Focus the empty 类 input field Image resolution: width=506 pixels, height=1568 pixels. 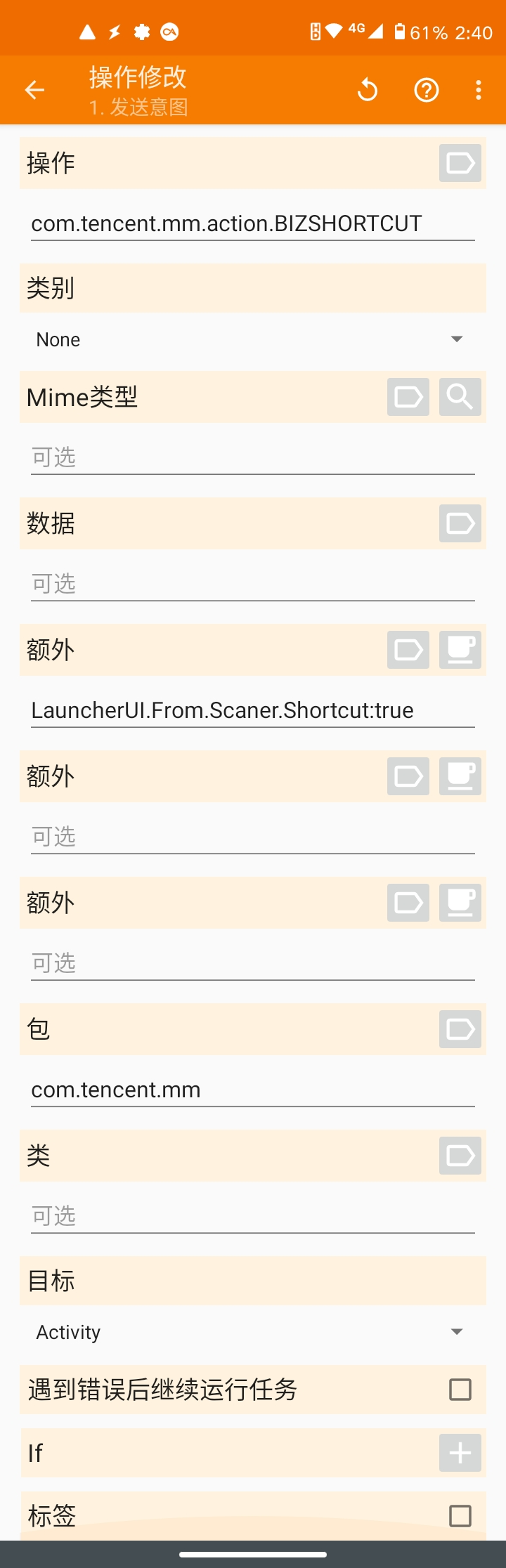coord(253,1216)
